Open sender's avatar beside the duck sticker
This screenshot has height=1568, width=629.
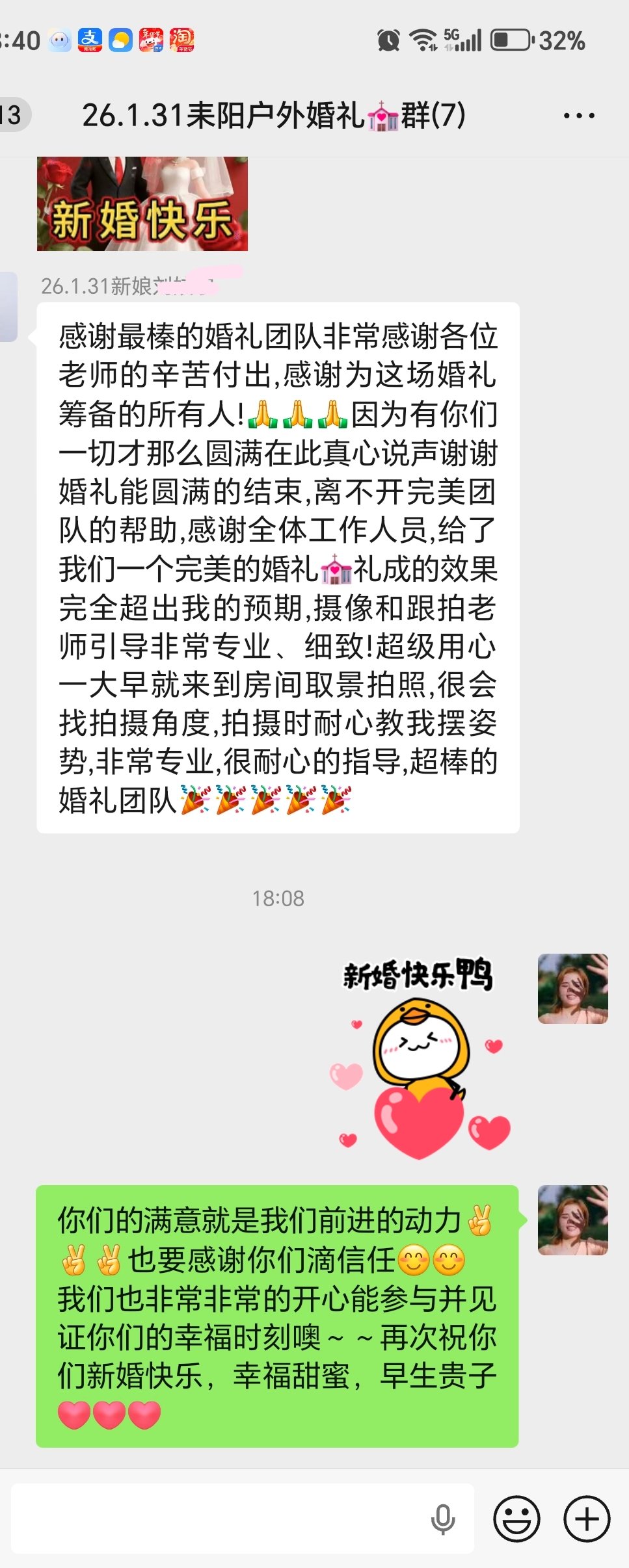point(572,988)
